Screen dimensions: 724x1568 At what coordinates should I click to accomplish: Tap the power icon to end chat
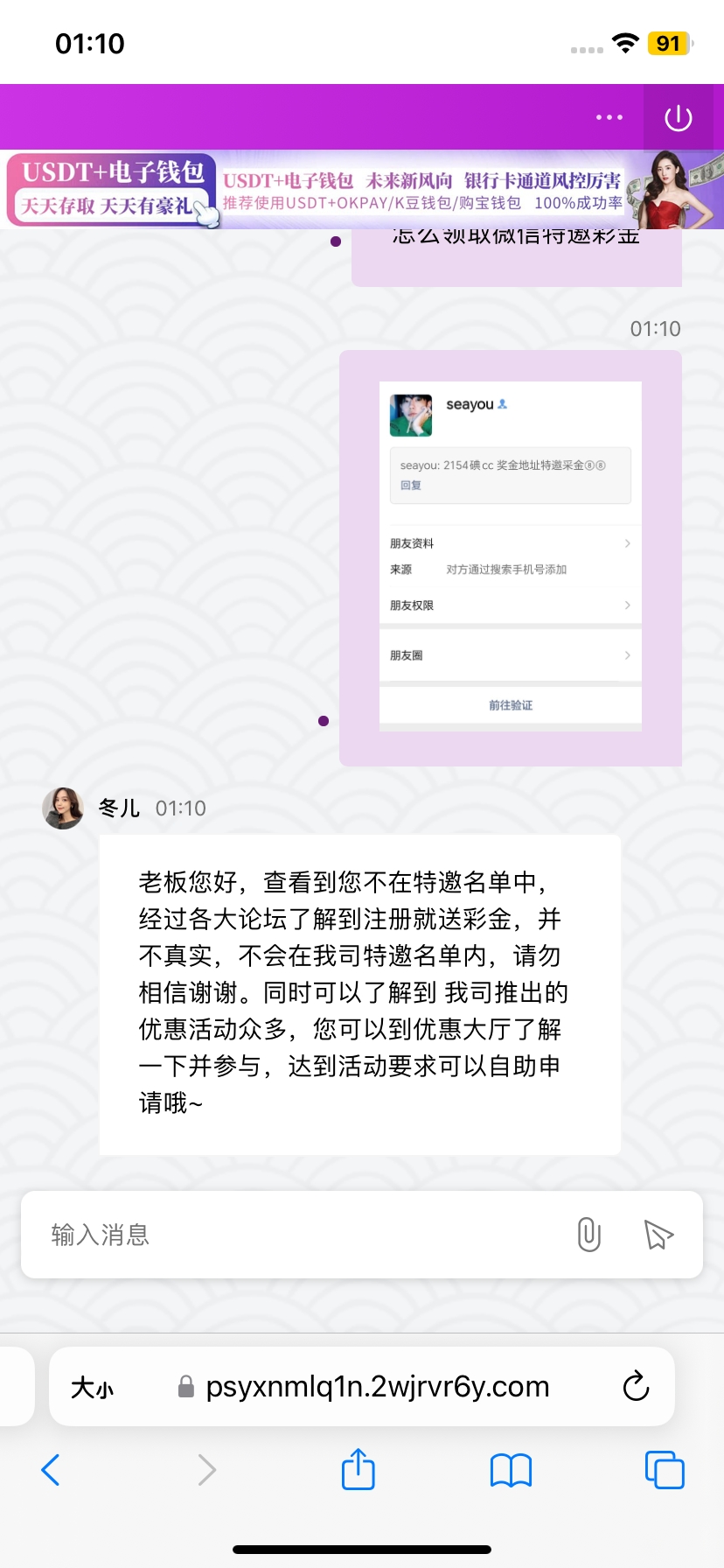click(679, 118)
